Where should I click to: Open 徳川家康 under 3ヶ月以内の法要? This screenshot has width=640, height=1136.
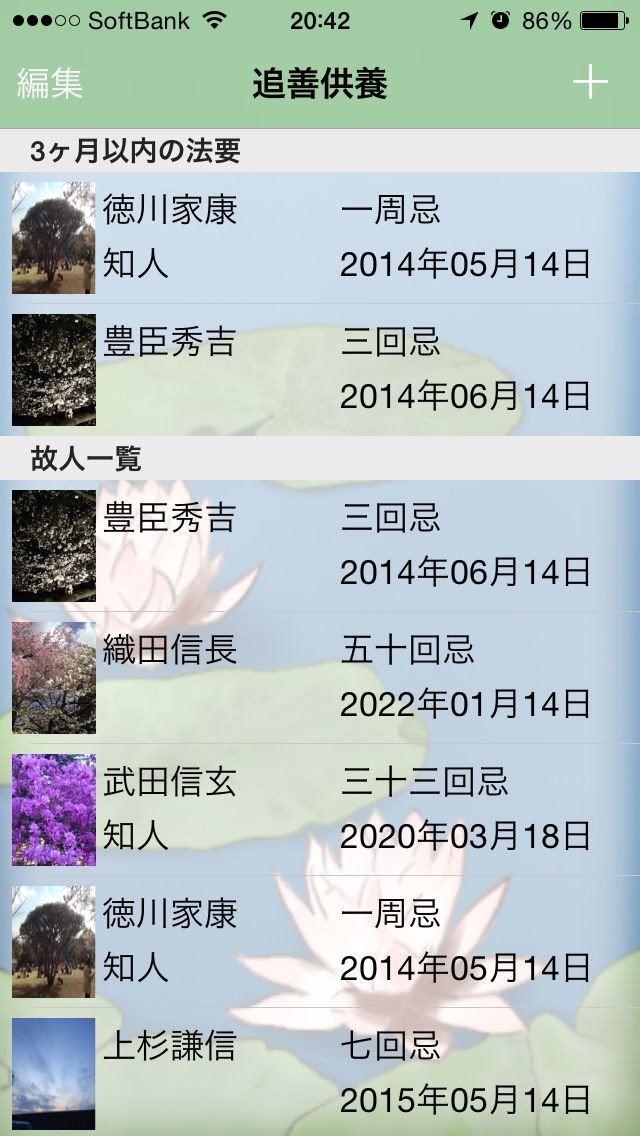tap(320, 238)
